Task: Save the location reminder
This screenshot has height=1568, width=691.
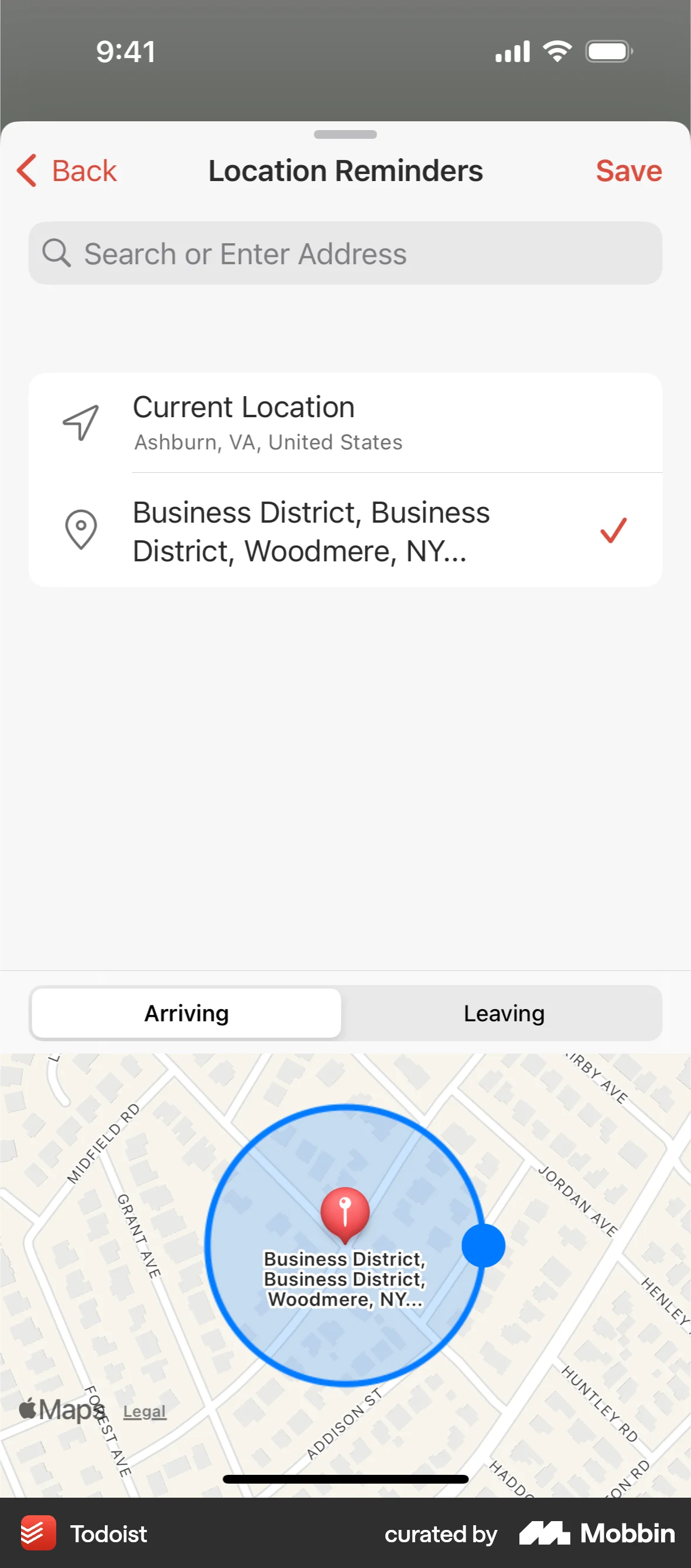Action: tap(629, 171)
